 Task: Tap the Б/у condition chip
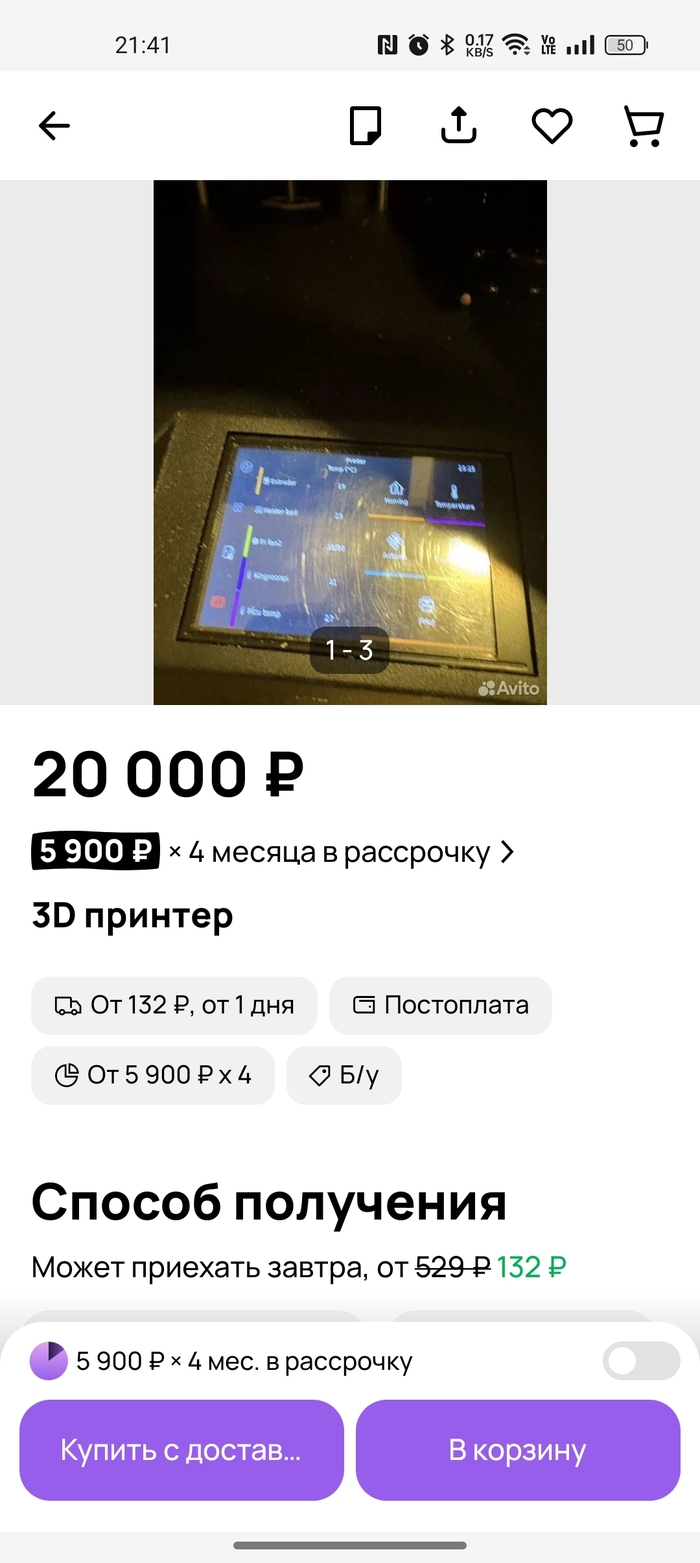pyautogui.click(x=344, y=1075)
